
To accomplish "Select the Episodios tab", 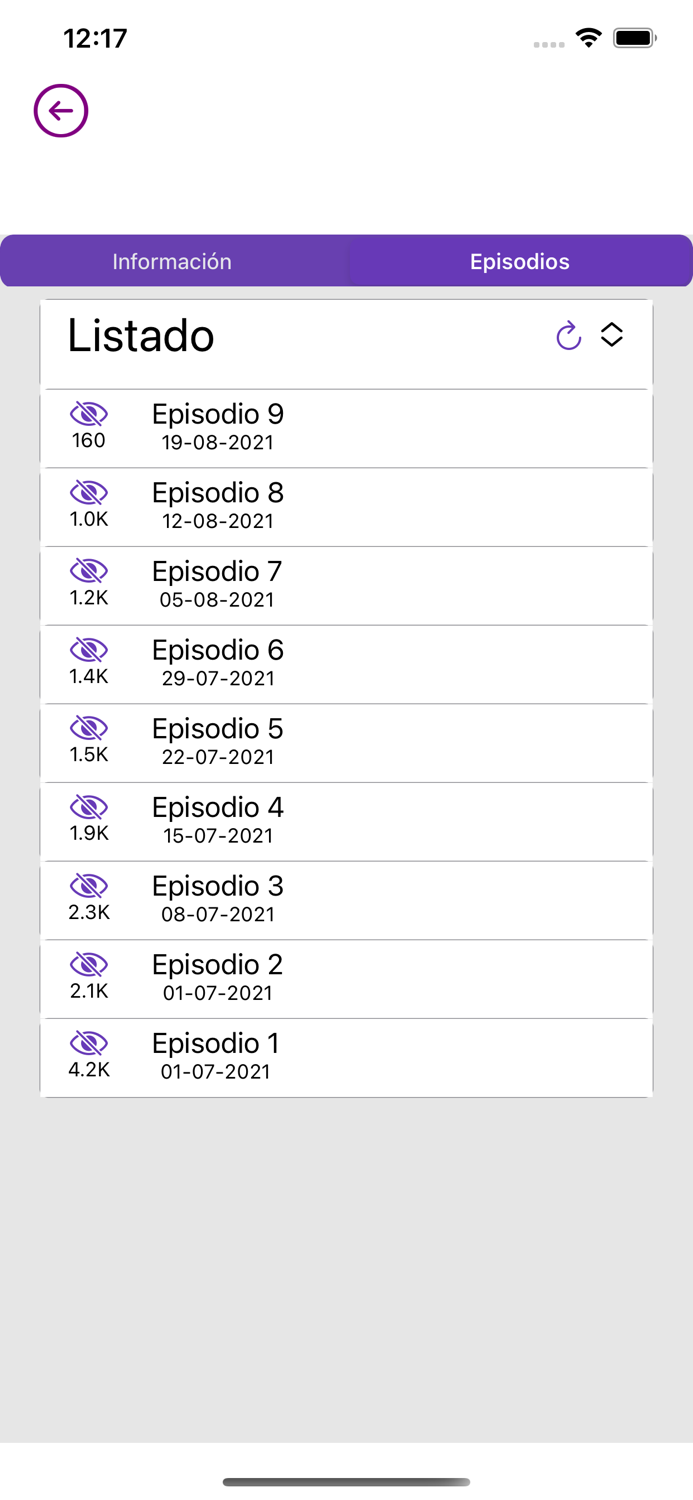I will click(519, 261).
